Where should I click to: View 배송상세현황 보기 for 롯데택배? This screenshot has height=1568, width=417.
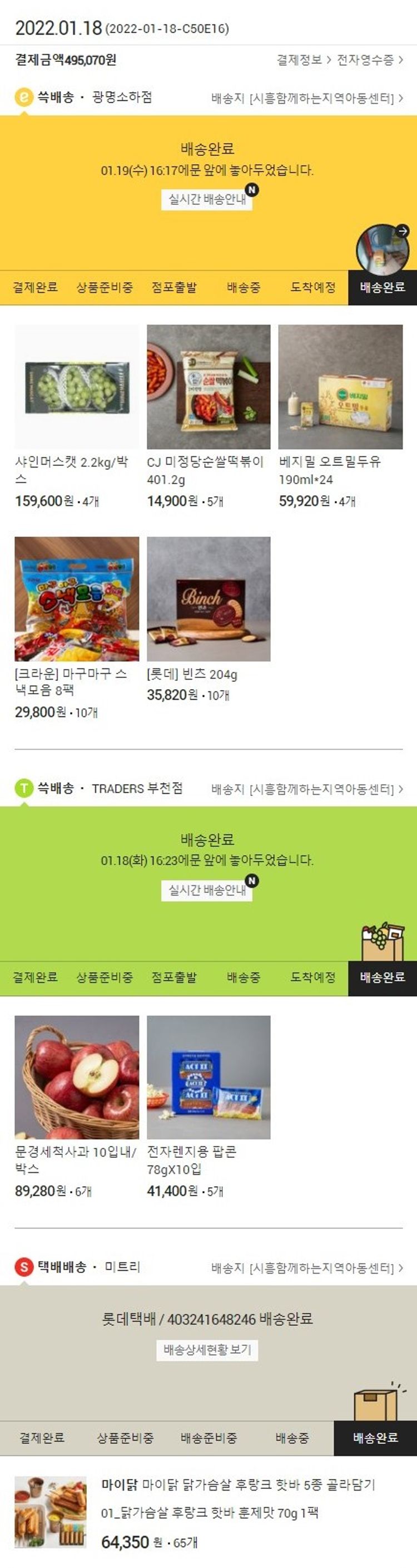[x=207, y=1350]
